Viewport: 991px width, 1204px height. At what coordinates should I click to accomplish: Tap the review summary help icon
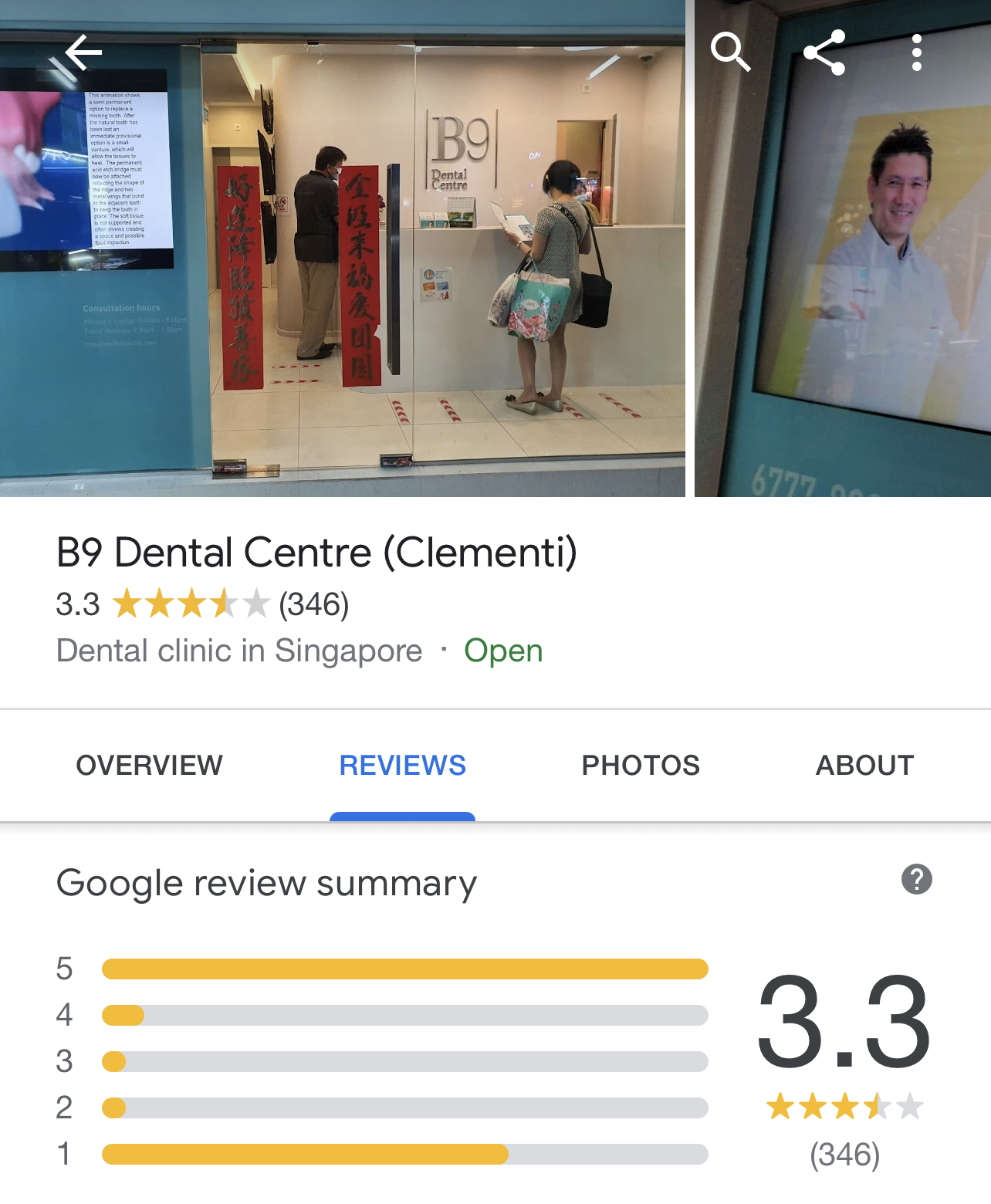(916, 879)
